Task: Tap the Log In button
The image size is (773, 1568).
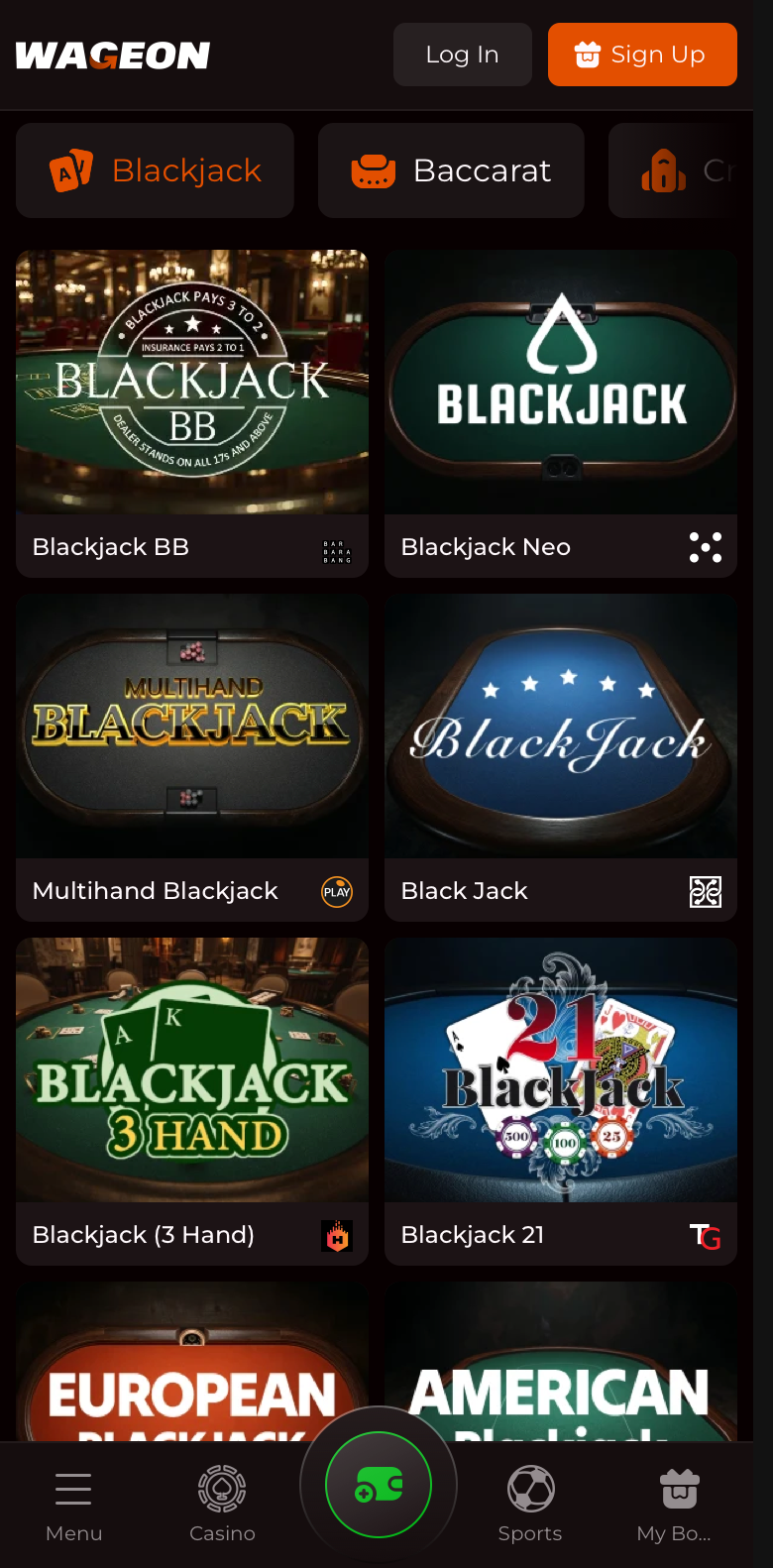Action: coord(462,55)
